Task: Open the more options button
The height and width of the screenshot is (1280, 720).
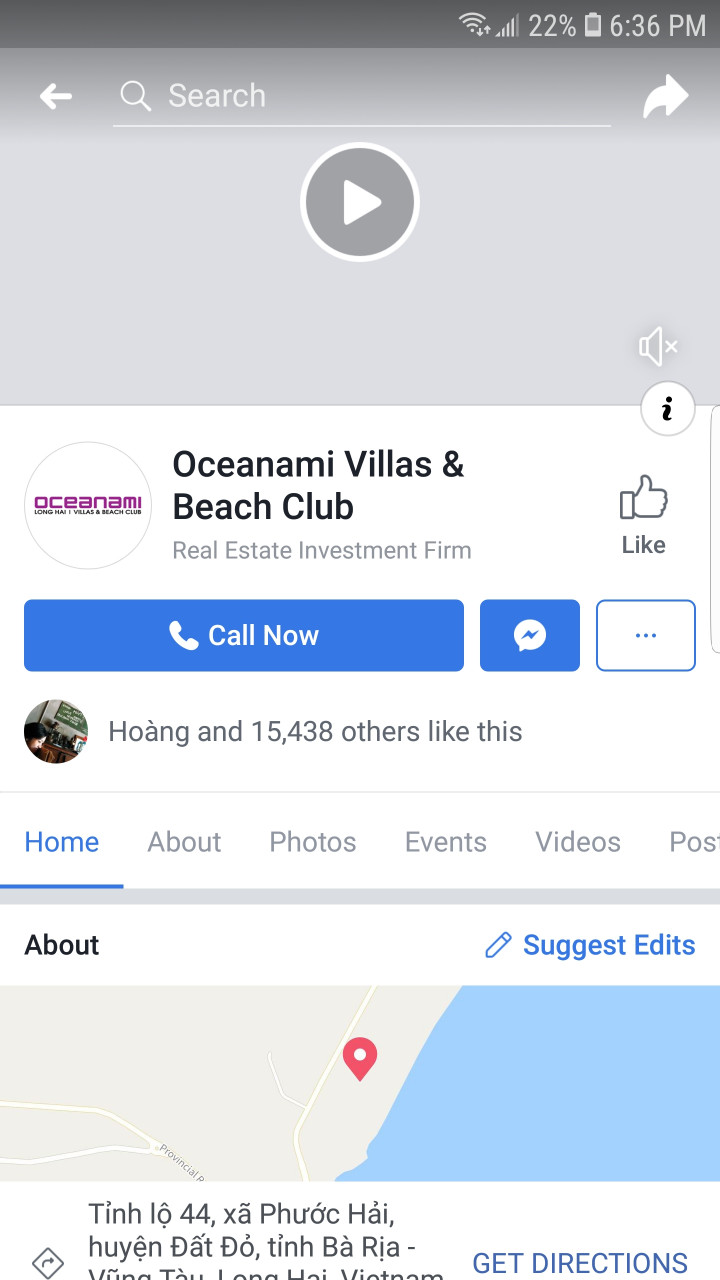Action: point(646,635)
